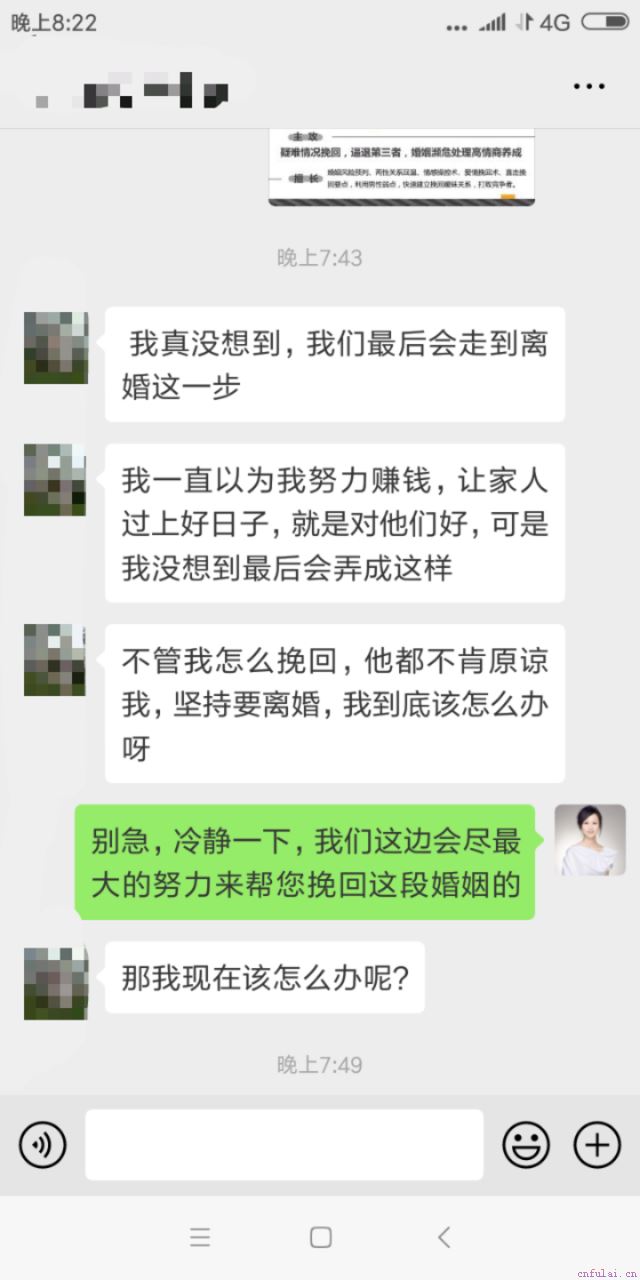Open the three-dot chat menu
The height and width of the screenshot is (1280, 640).
[x=589, y=87]
